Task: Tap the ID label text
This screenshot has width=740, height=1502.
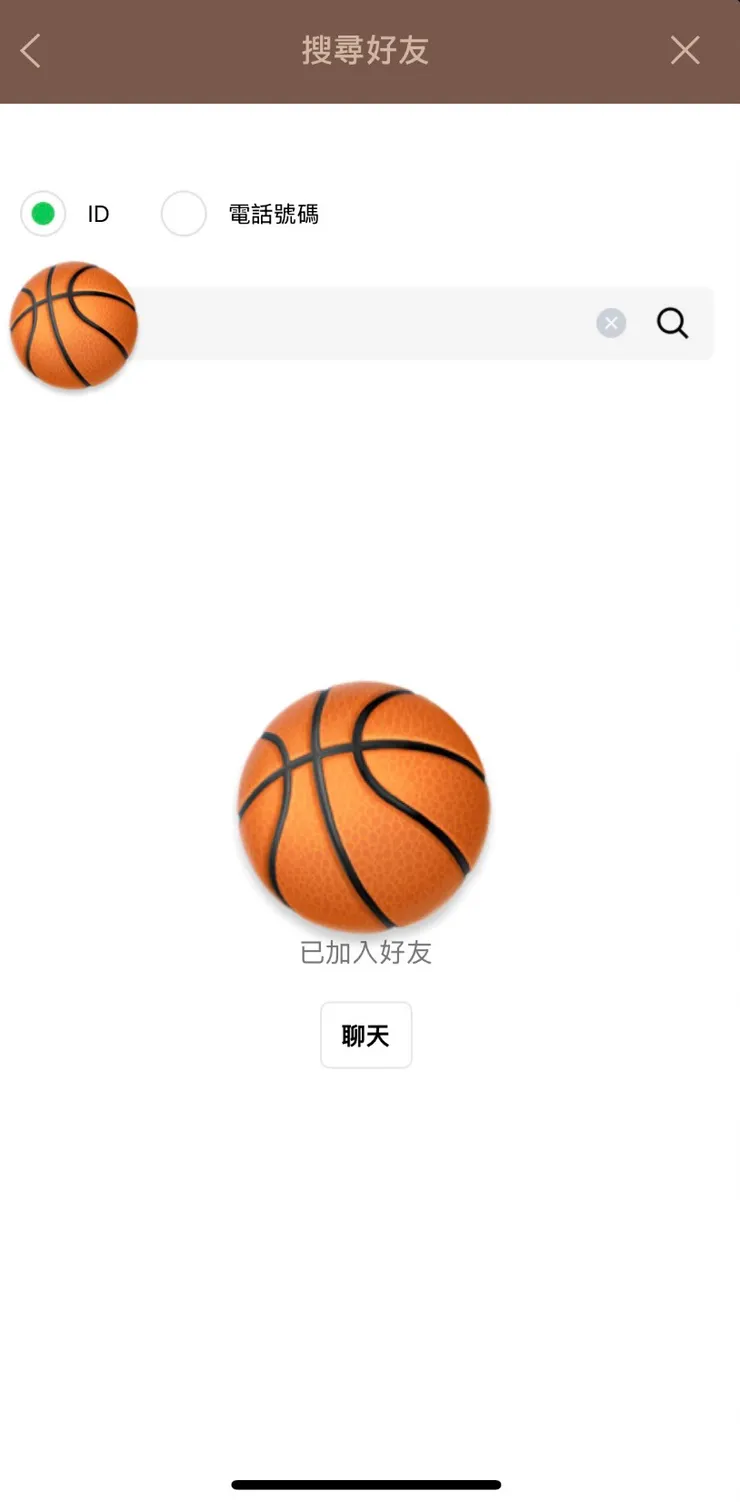Action: (98, 213)
